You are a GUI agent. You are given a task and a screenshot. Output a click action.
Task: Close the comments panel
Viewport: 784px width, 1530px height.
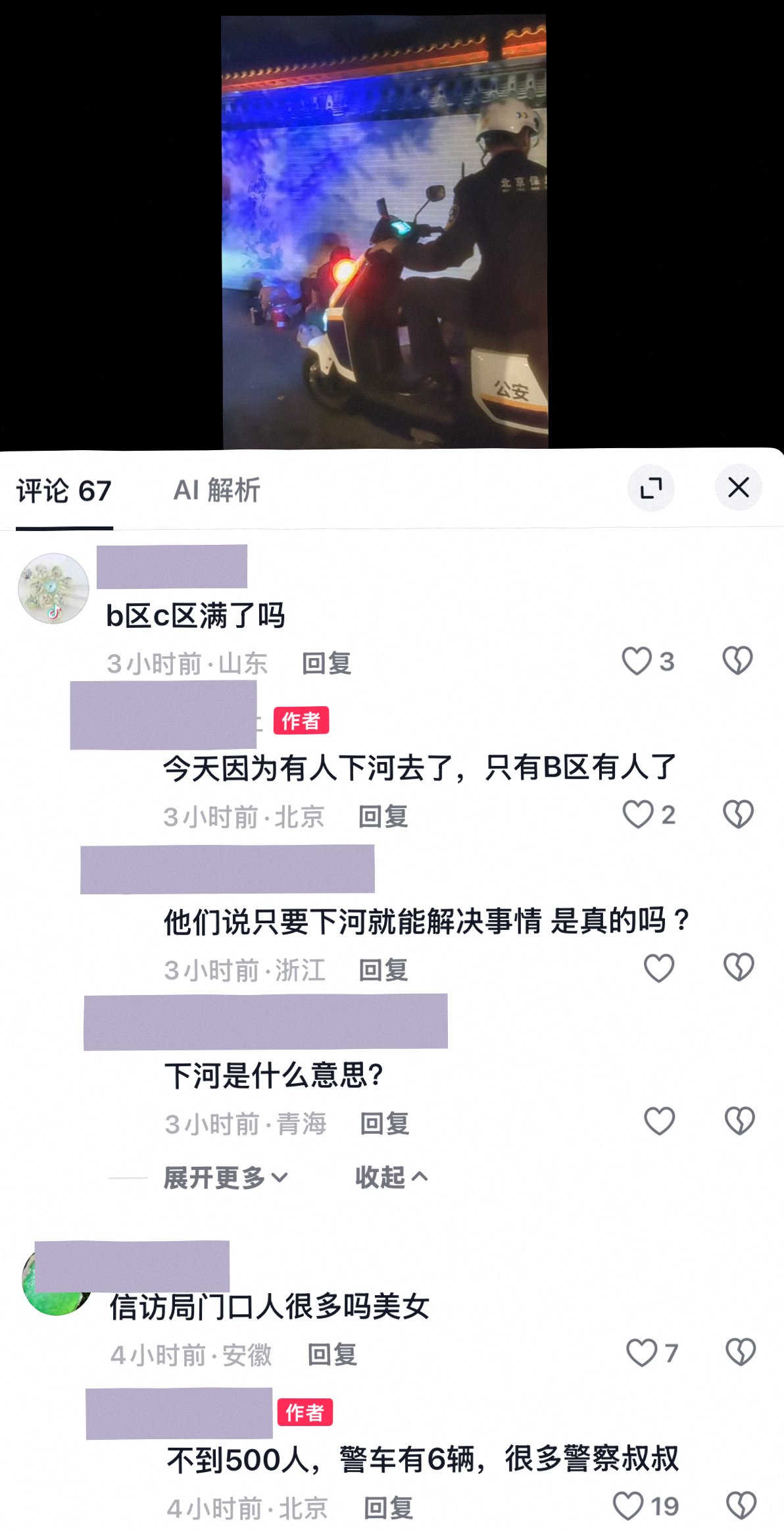(x=738, y=488)
